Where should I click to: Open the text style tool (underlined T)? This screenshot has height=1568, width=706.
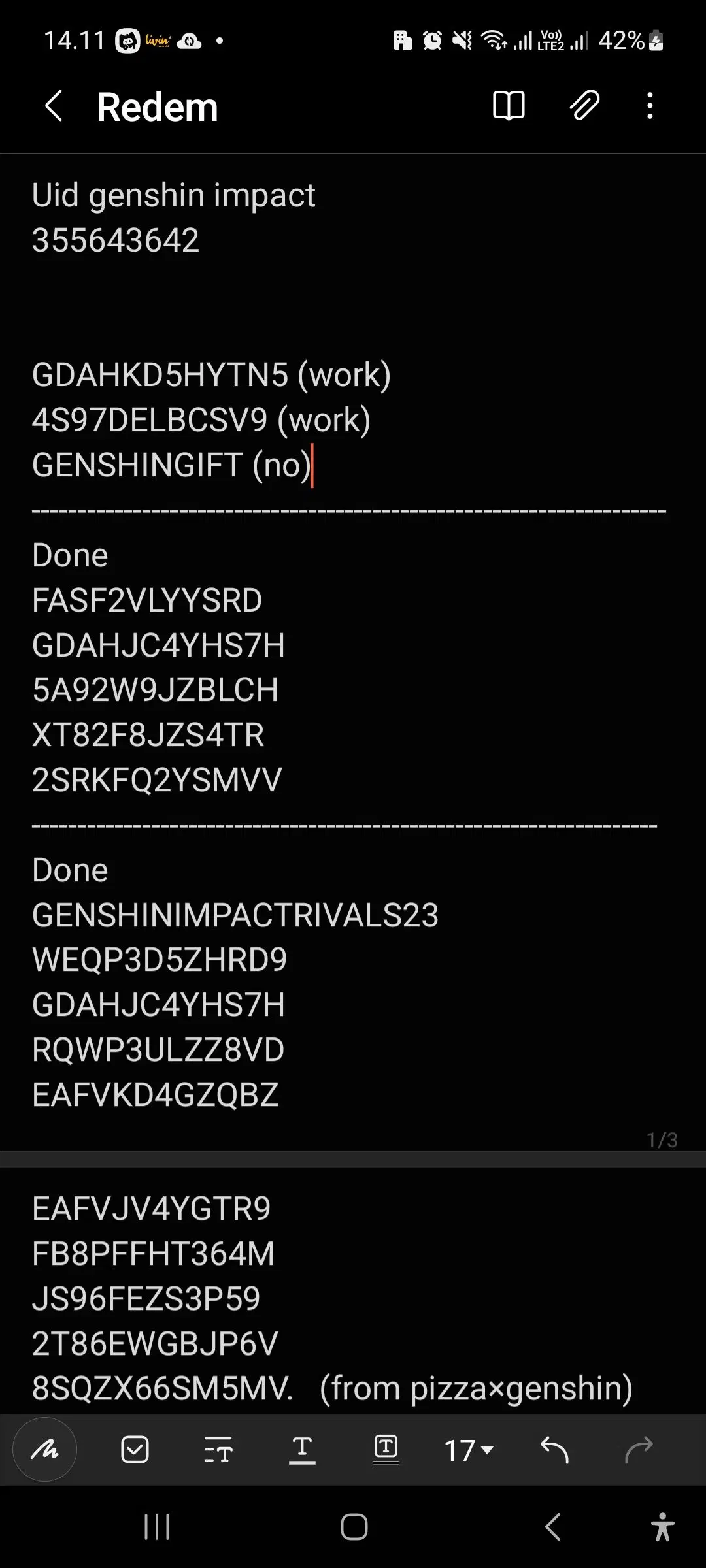tap(303, 1449)
